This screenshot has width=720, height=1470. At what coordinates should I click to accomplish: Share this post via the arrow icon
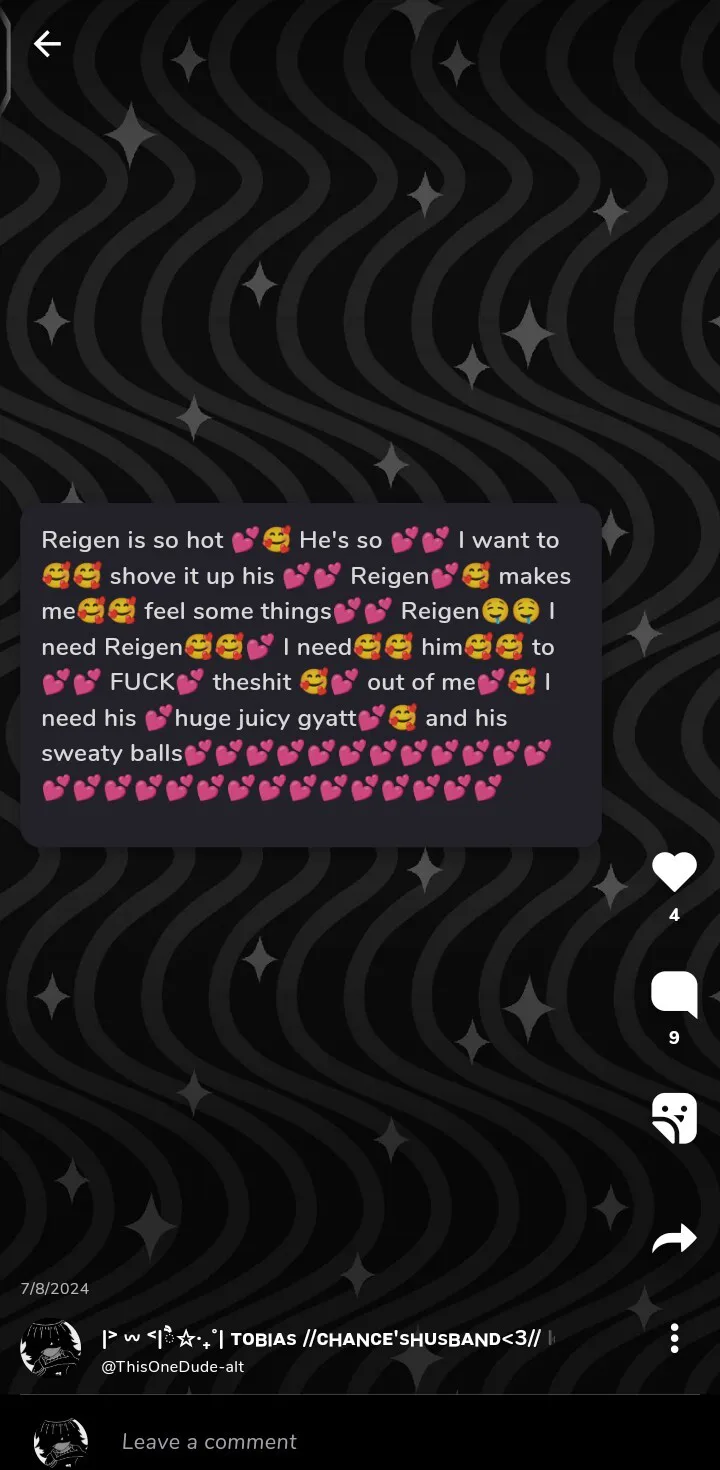[674, 1240]
